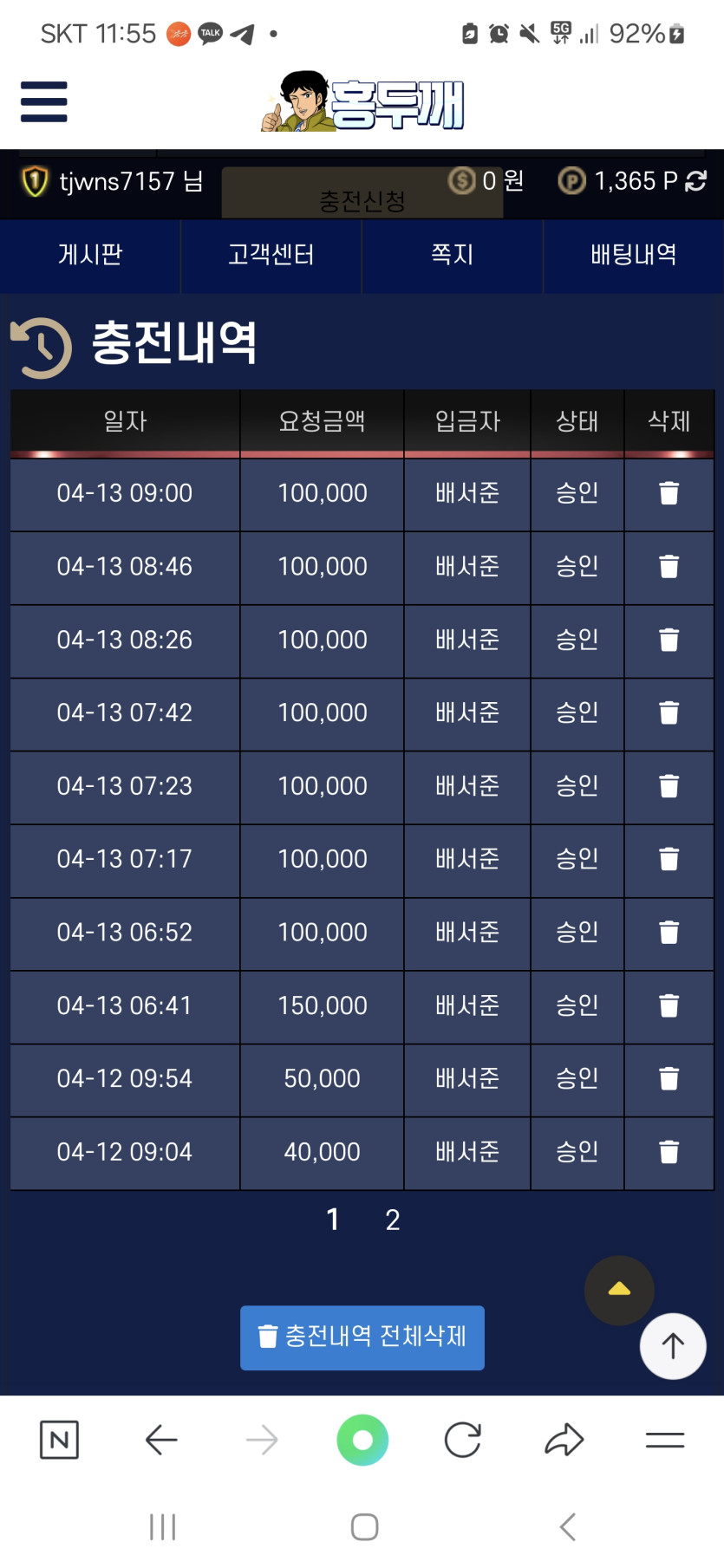Tap 충전내역 전체삭제 button
The width and height of the screenshot is (724, 1568).
click(362, 1337)
